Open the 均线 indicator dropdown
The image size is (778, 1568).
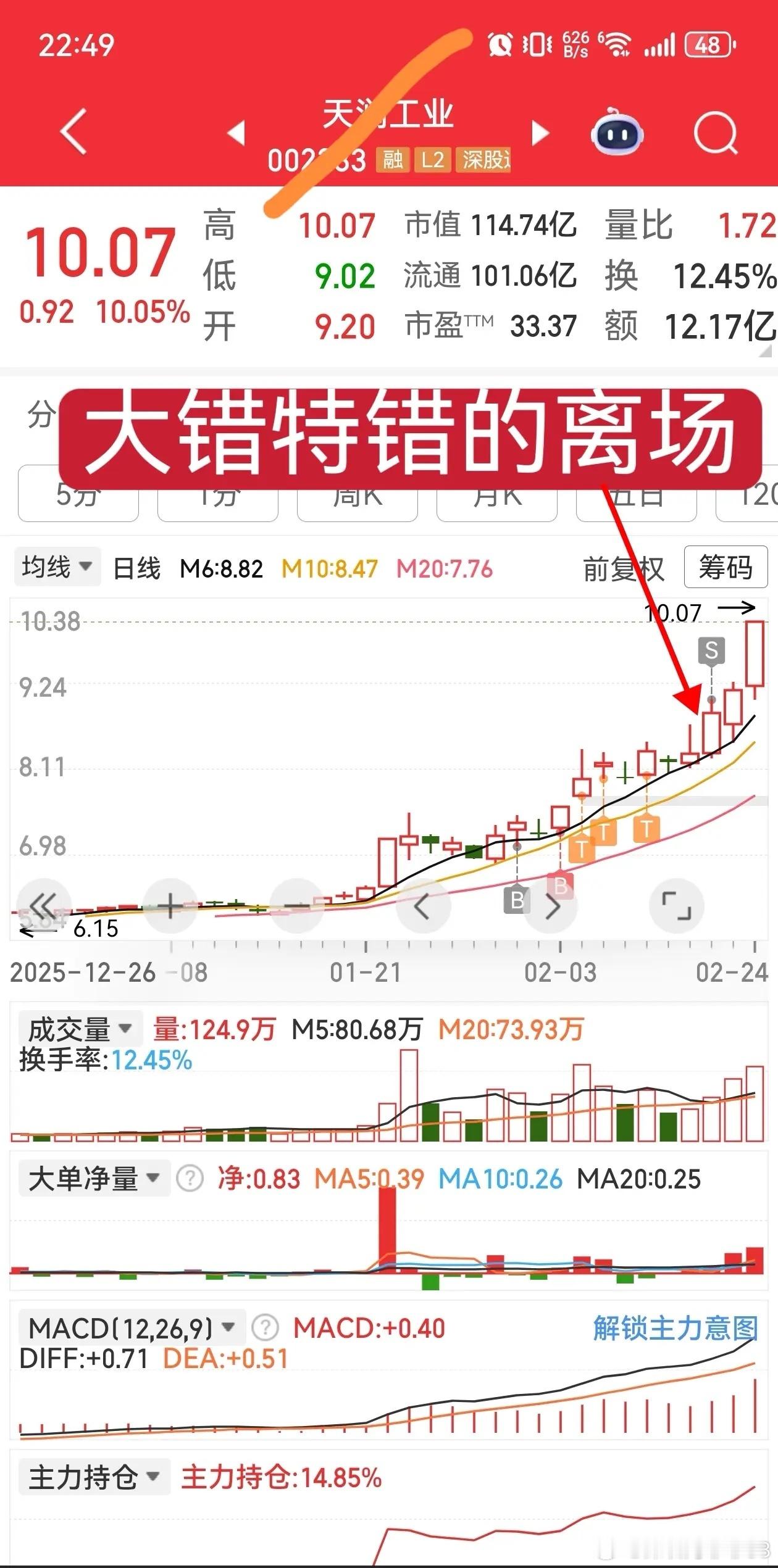tap(56, 566)
